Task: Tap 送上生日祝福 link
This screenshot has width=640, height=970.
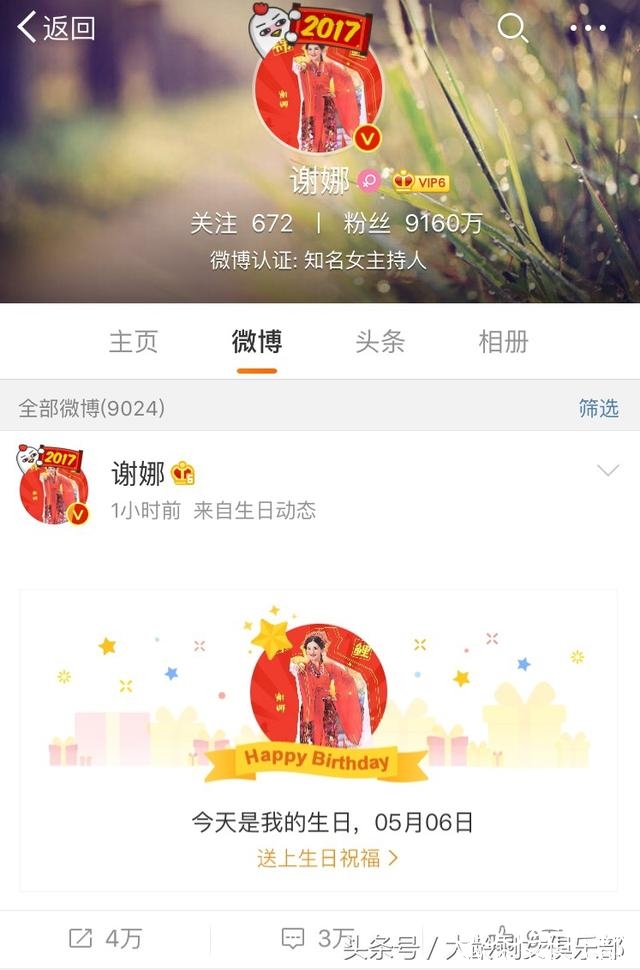Action: 327,858
